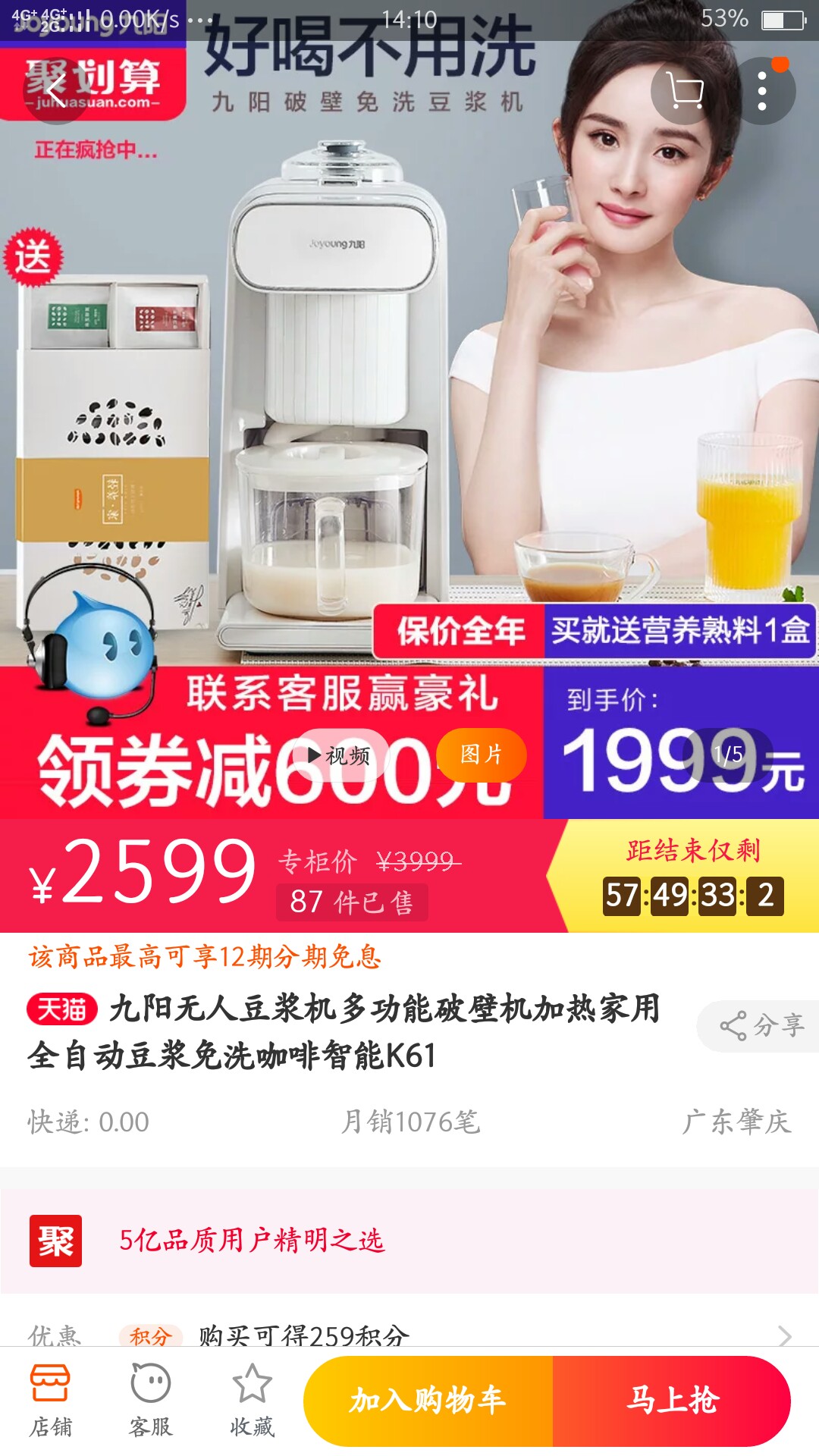Open the three-dot overflow menu
Image resolution: width=819 pixels, height=1456 pixels.
point(762,92)
